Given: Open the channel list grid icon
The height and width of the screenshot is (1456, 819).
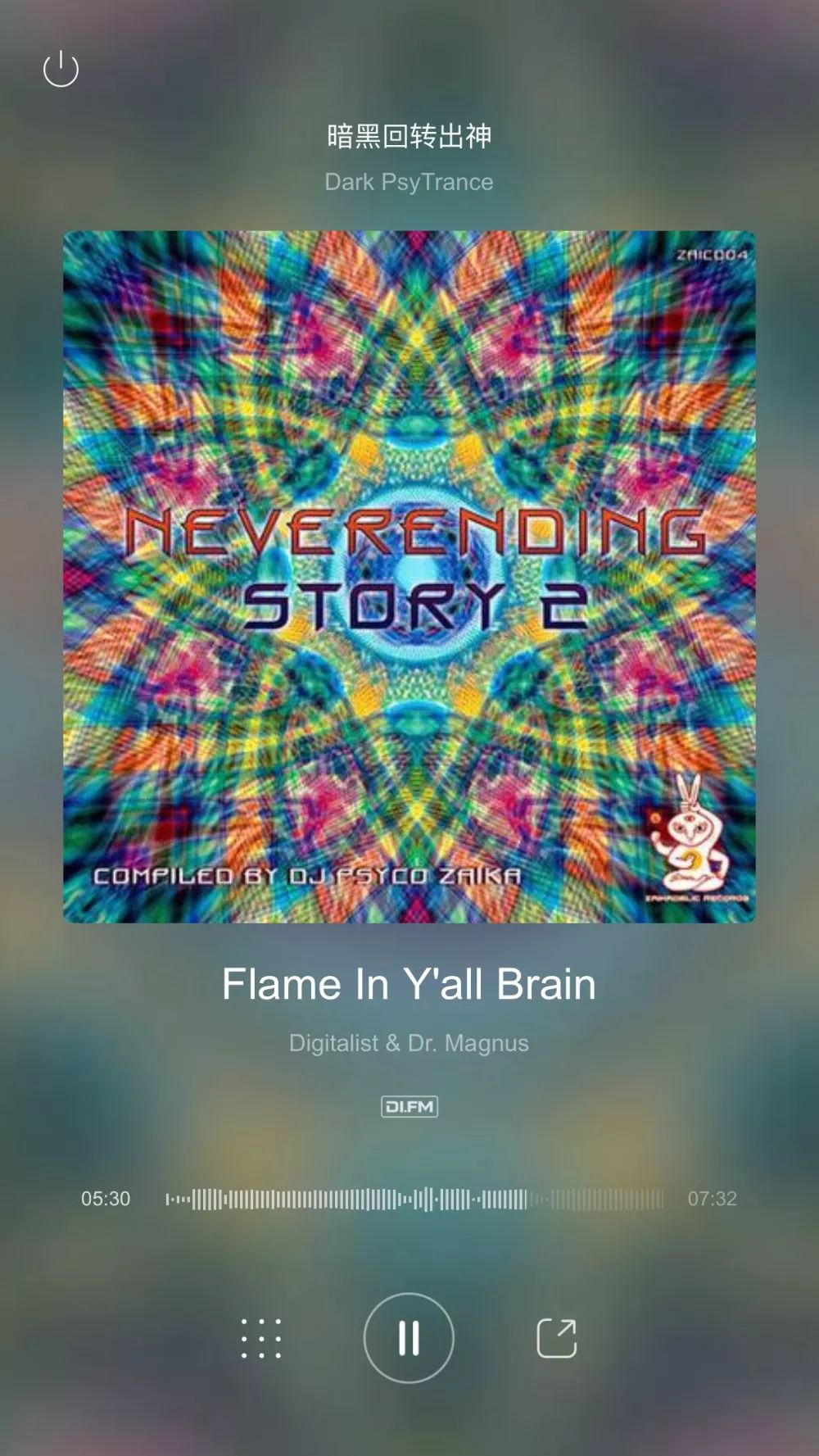Looking at the screenshot, I should (x=261, y=1338).
